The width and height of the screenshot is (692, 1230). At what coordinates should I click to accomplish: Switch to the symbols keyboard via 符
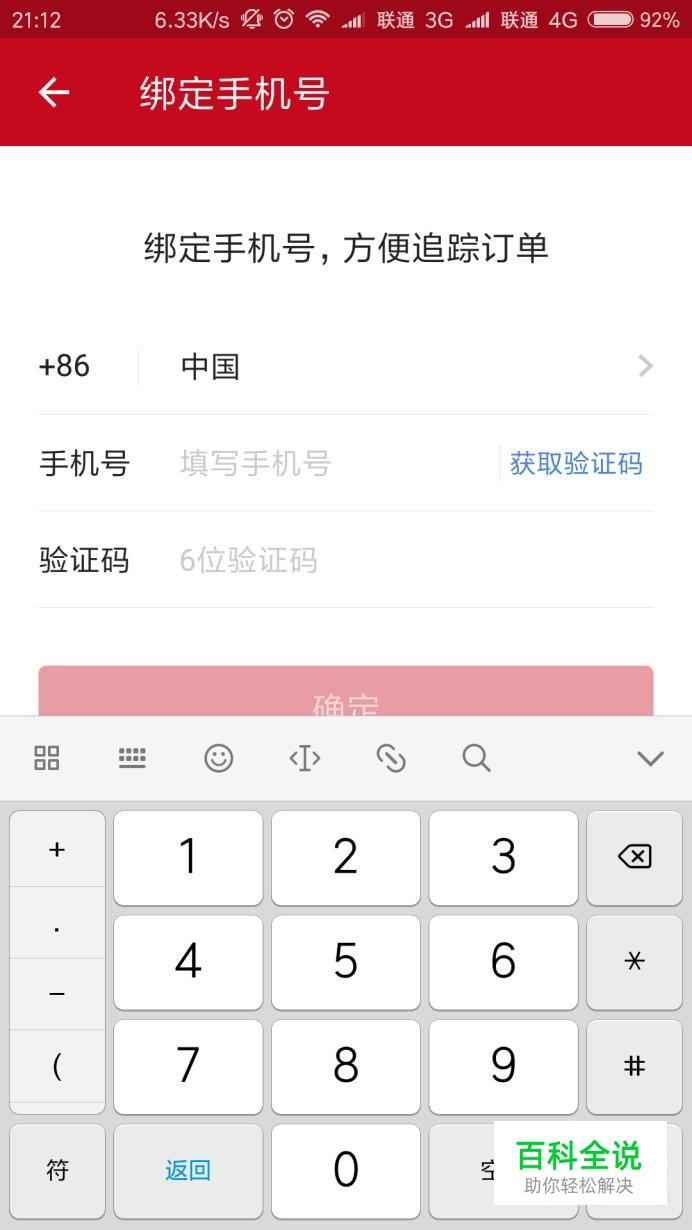pos(57,1170)
